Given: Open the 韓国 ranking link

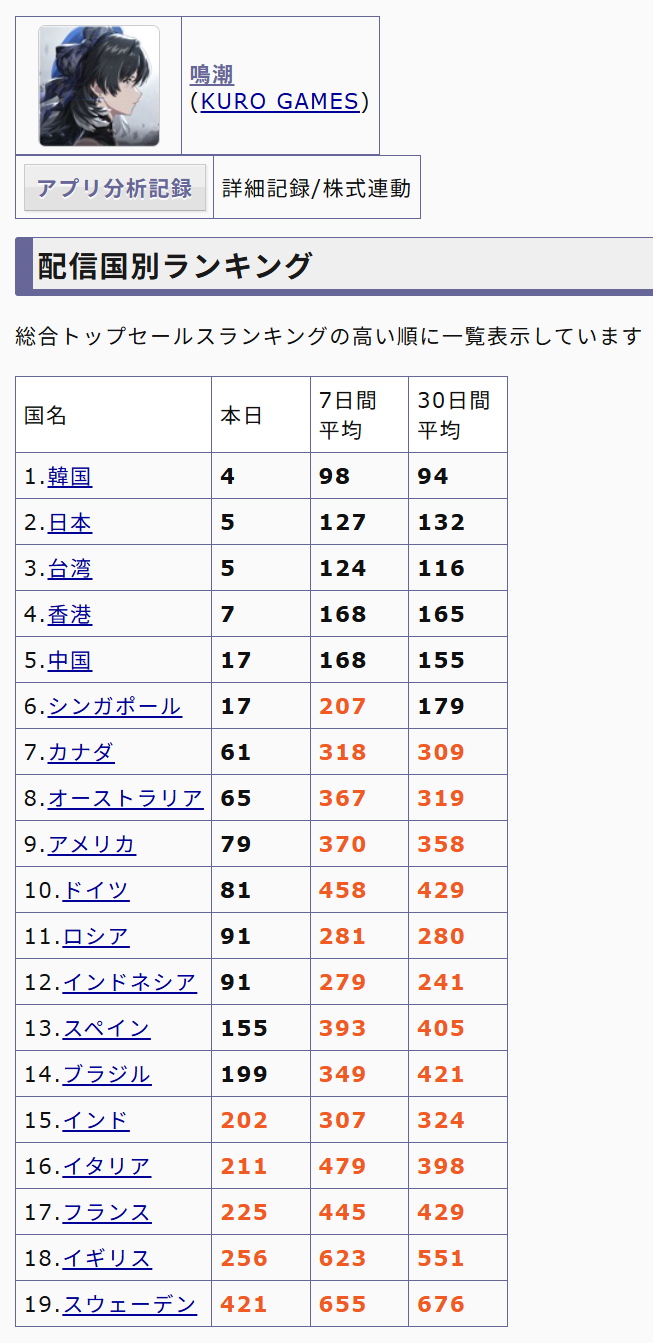Looking at the screenshot, I should pyautogui.click(x=70, y=477).
